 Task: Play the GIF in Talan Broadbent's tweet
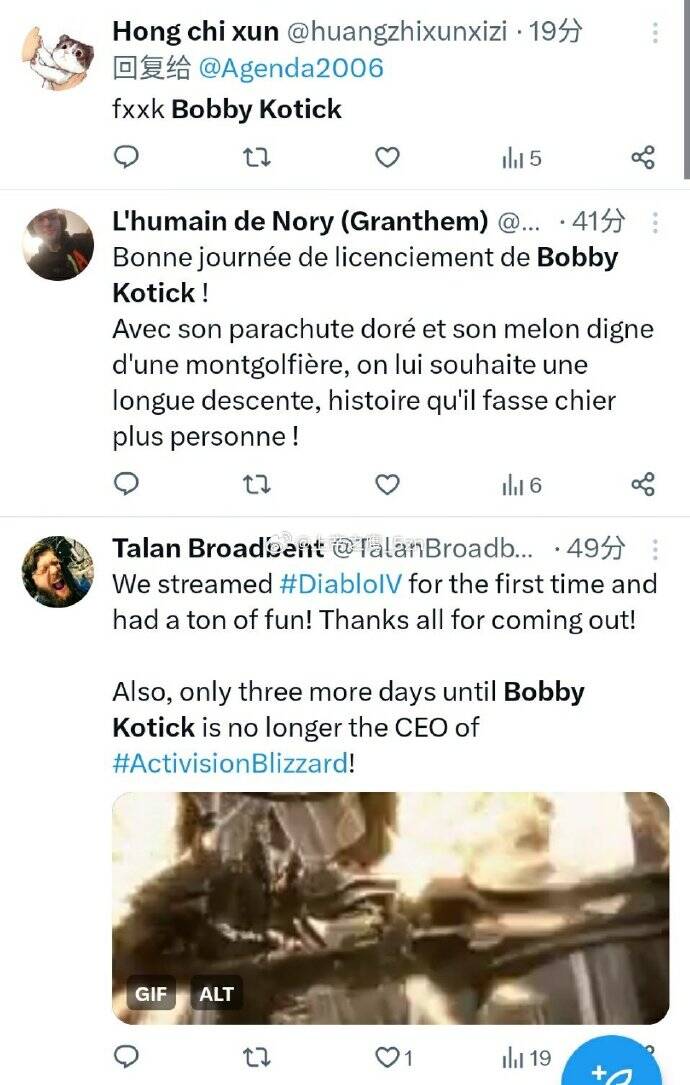coord(390,900)
